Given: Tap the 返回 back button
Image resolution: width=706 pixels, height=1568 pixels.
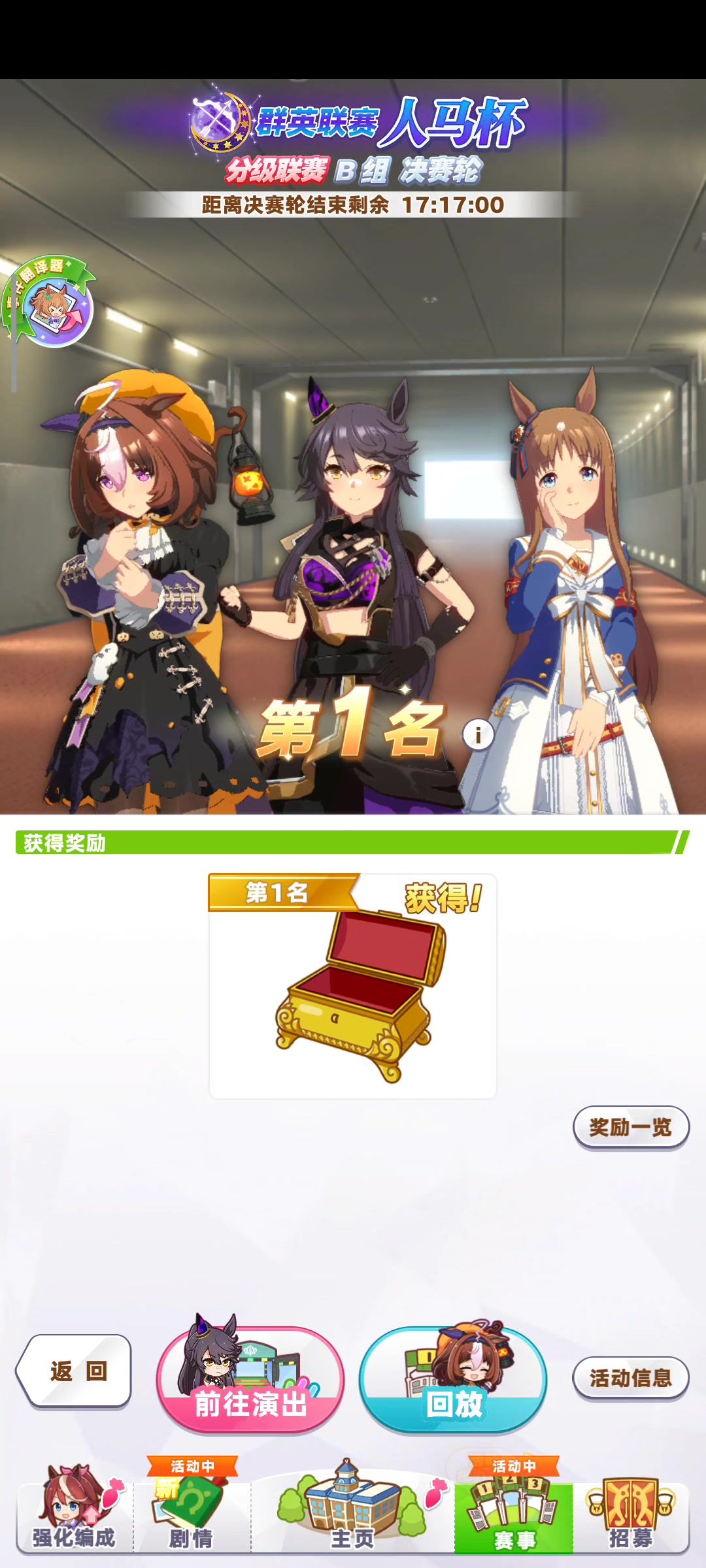Looking at the screenshot, I should click(75, 1371).
